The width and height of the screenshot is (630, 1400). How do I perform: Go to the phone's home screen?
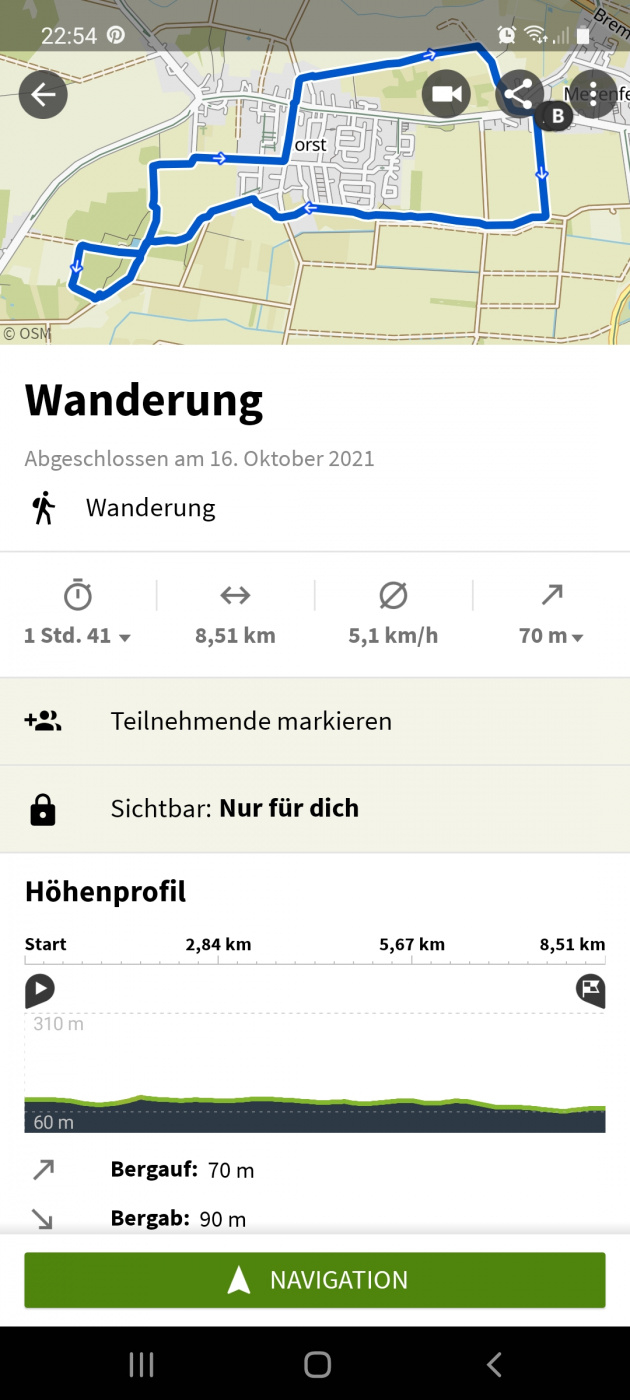pos(317,1364)
